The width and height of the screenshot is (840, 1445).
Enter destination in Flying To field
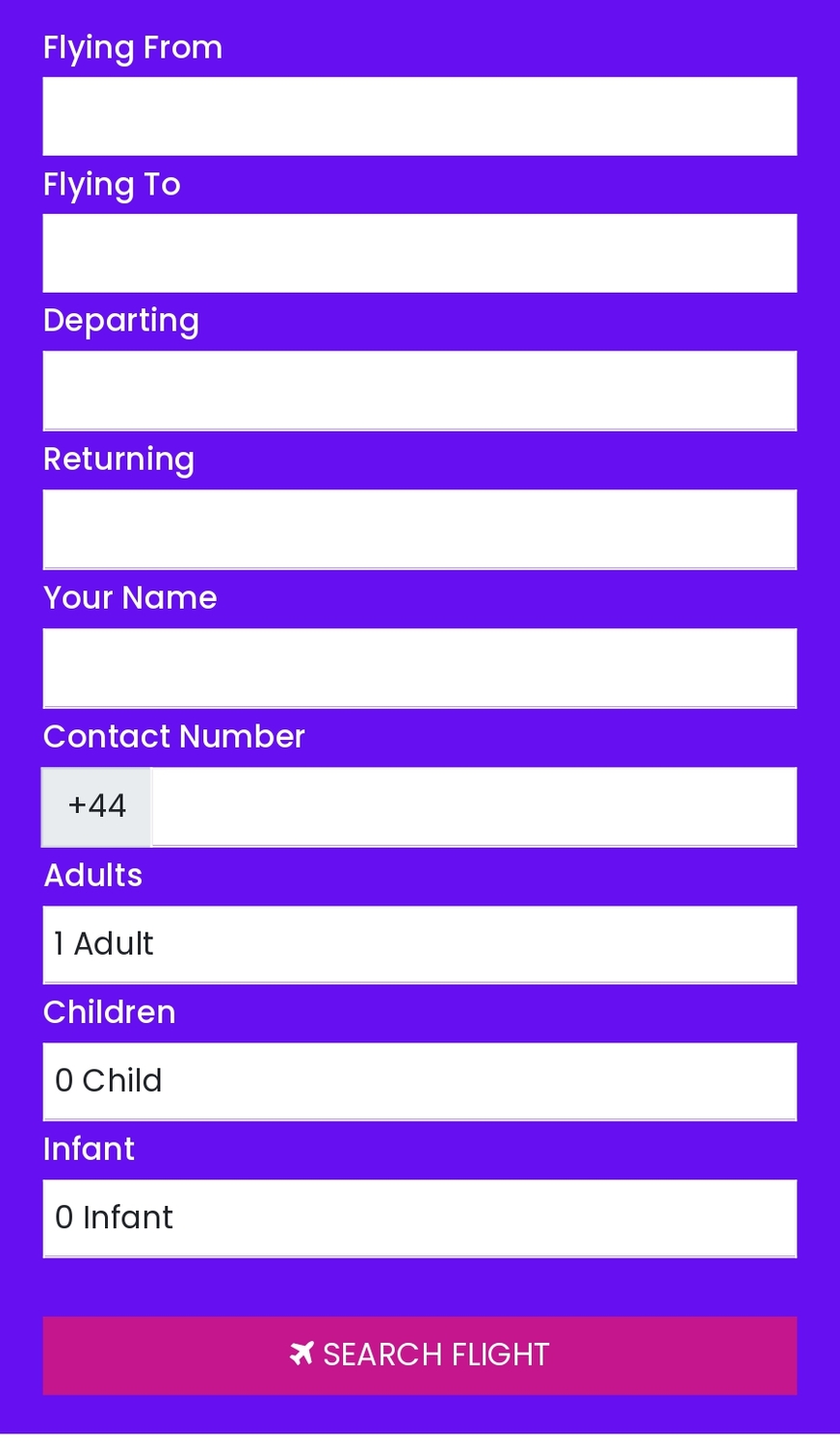[x=419, y=253]
